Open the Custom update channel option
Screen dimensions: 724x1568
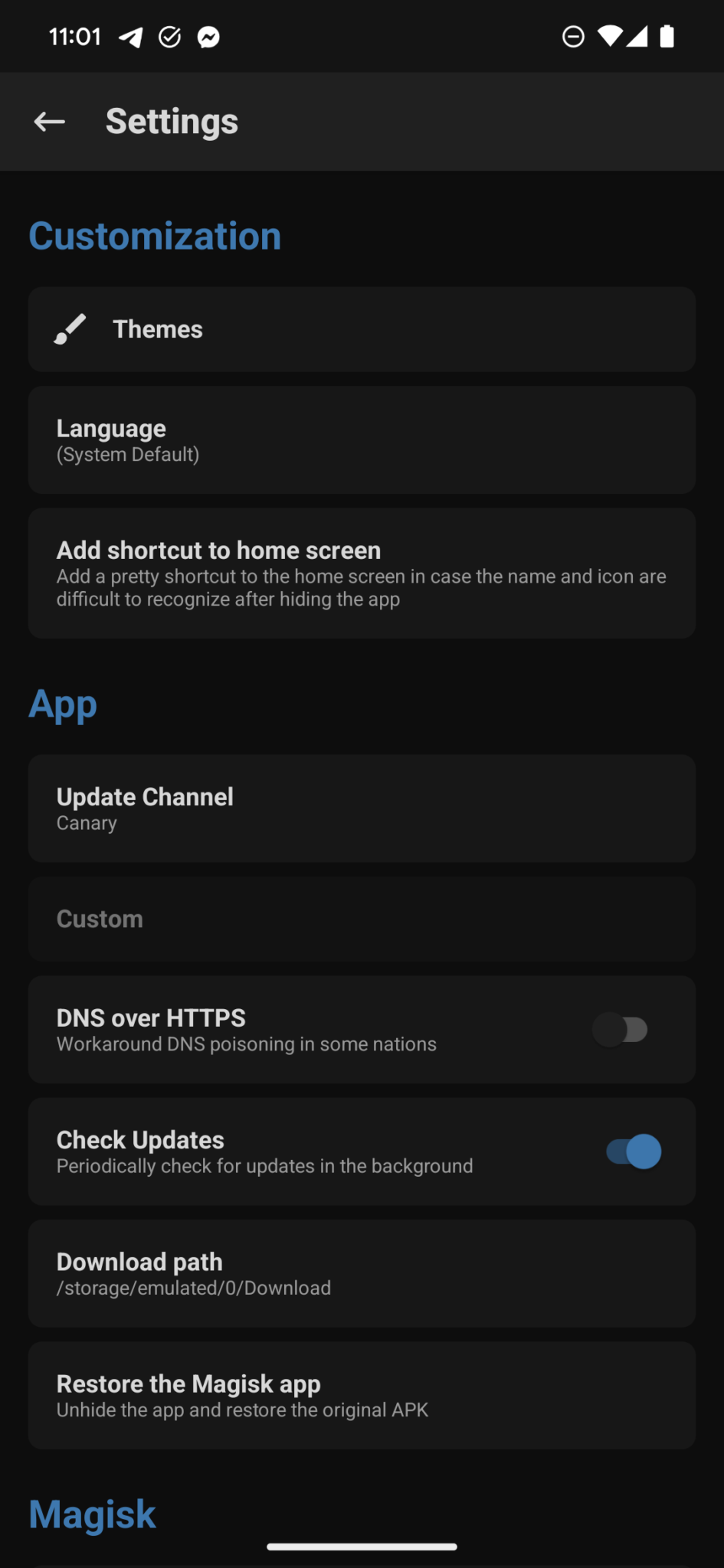[x=362, y=919]
